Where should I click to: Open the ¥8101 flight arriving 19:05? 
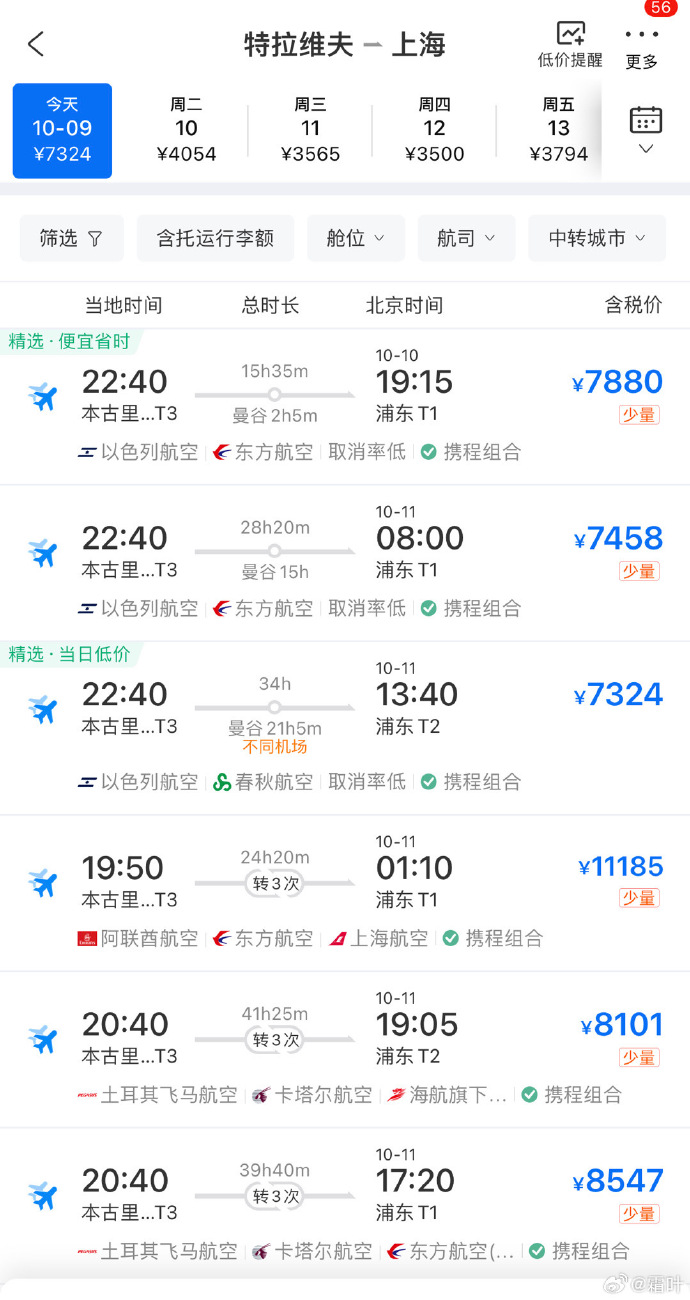tap(345, 1050)
